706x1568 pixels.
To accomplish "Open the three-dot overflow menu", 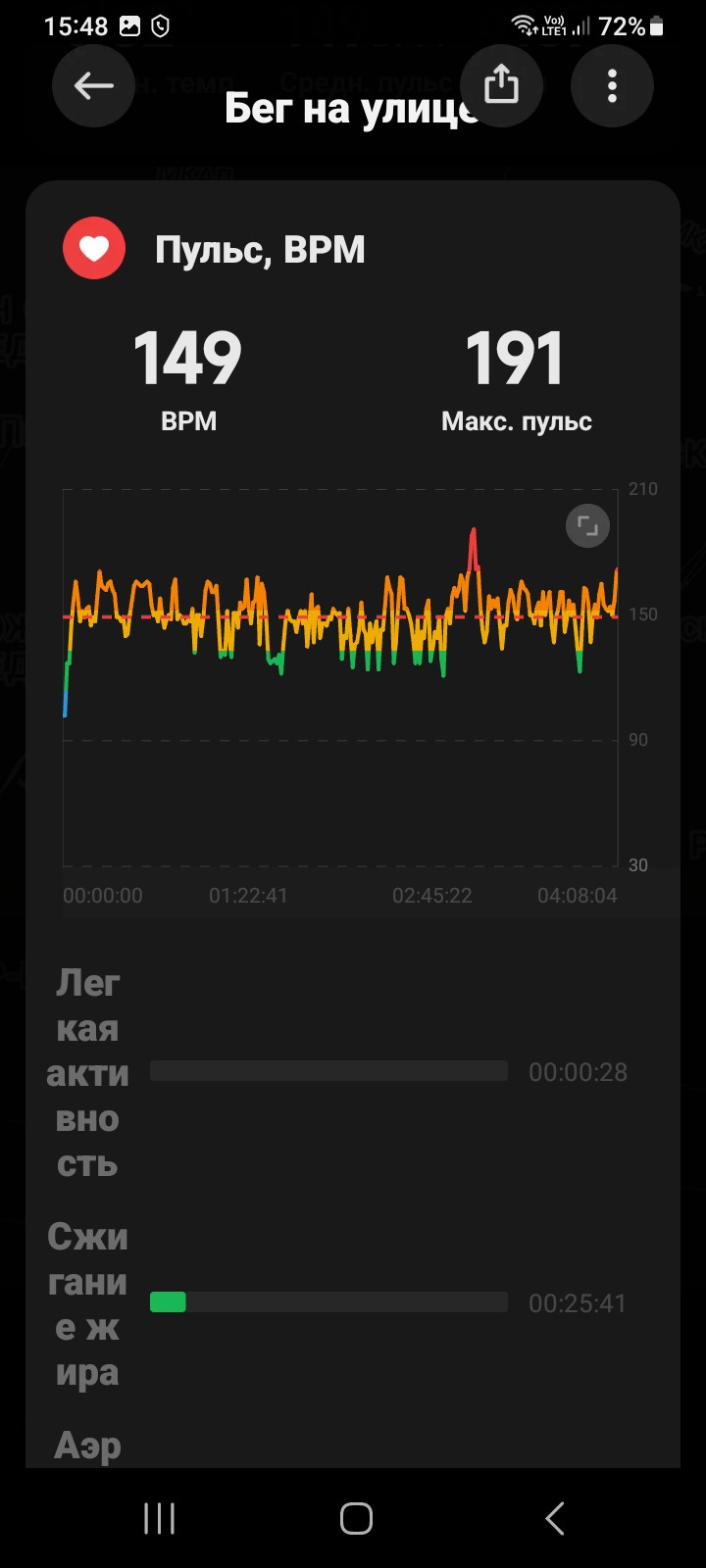I will tap(612, 86).
